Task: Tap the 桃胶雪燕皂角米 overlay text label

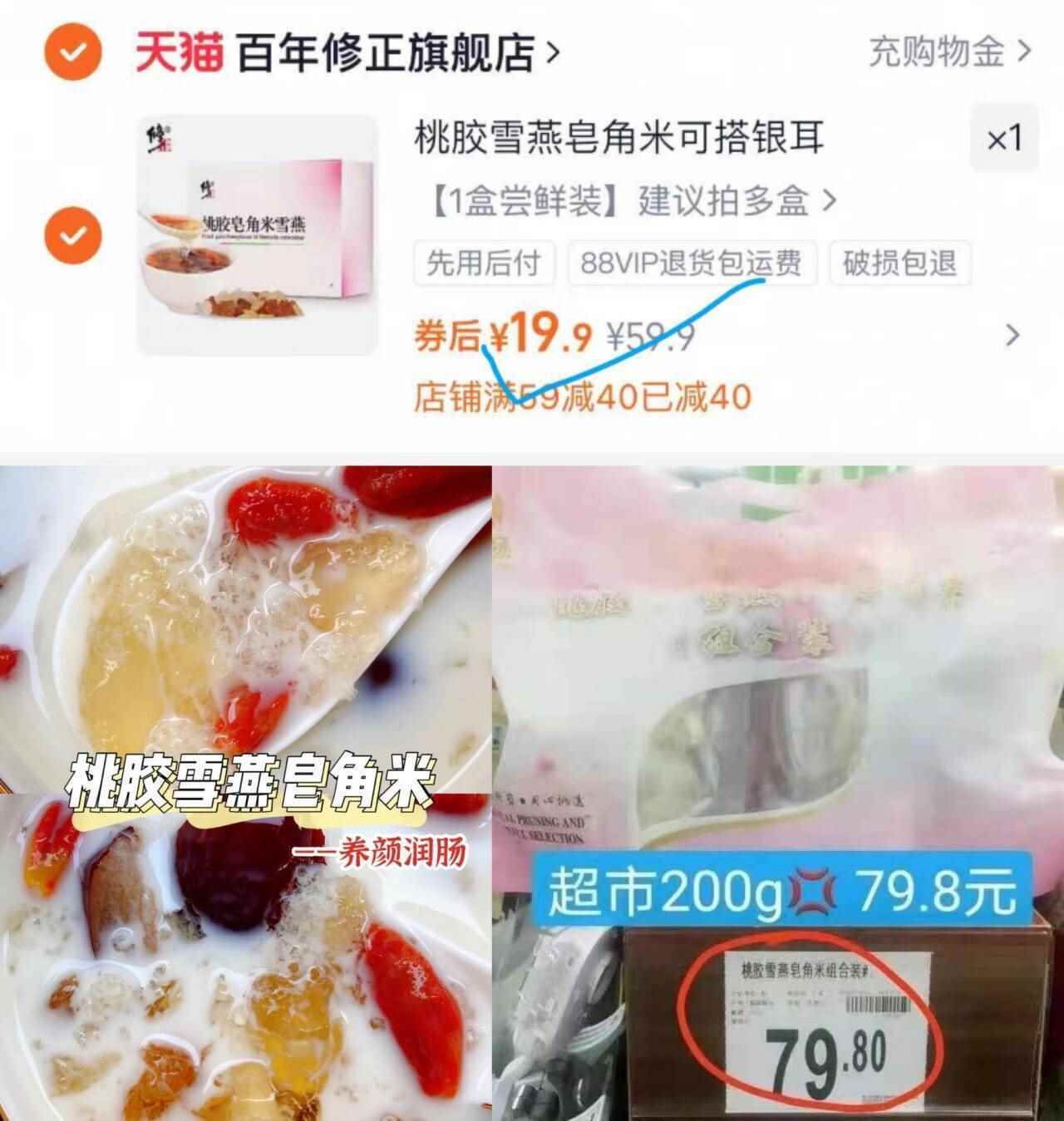Action: point(249,779)
